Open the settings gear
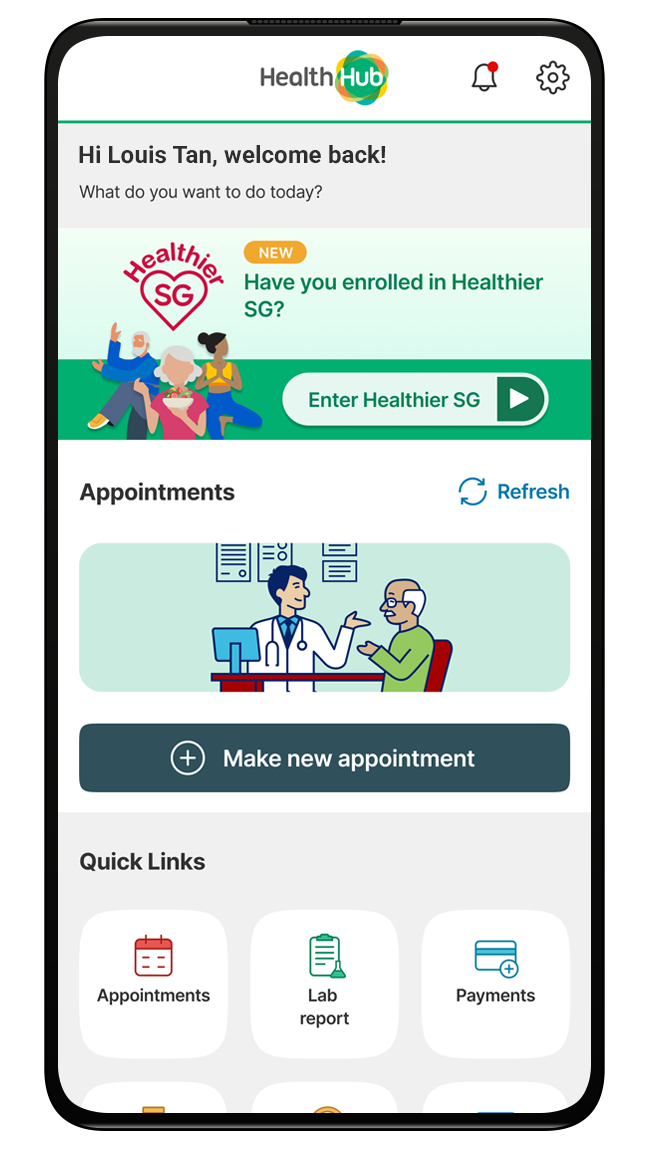This screenshot has width=650, height=1150. [552, 77]
